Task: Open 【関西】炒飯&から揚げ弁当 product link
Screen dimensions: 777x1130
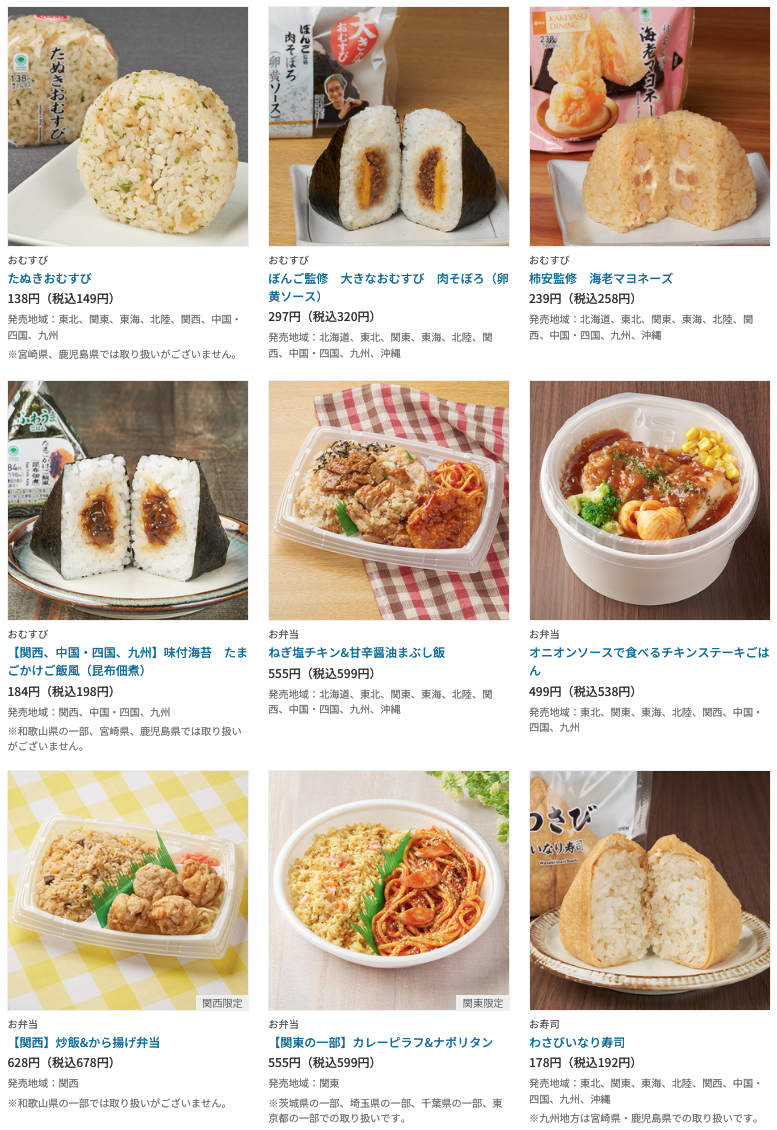Action: coord(84,1042)
